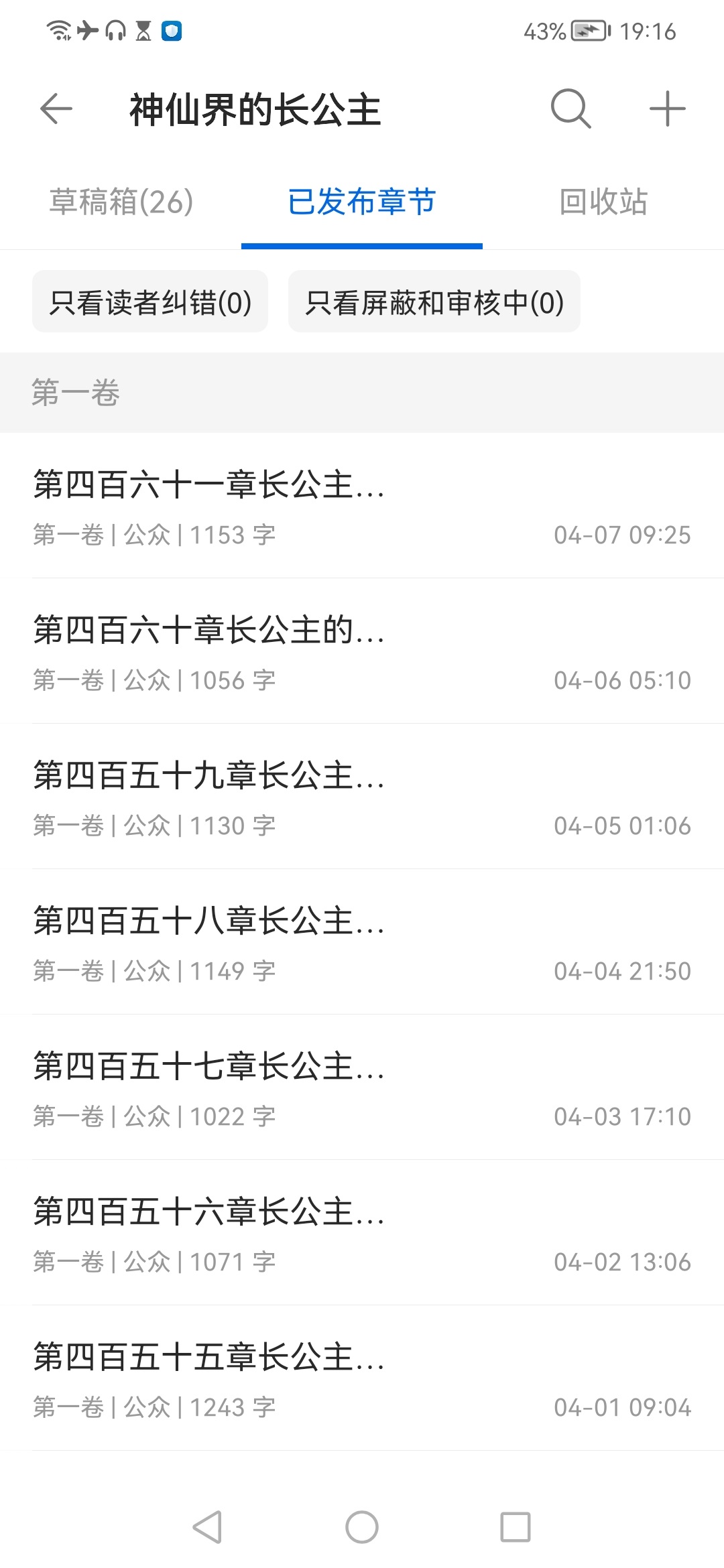Open chapter 第四百六十一章
Image resolution: width=724 pixels, height=1568 pixels.
tap(362, 506)
